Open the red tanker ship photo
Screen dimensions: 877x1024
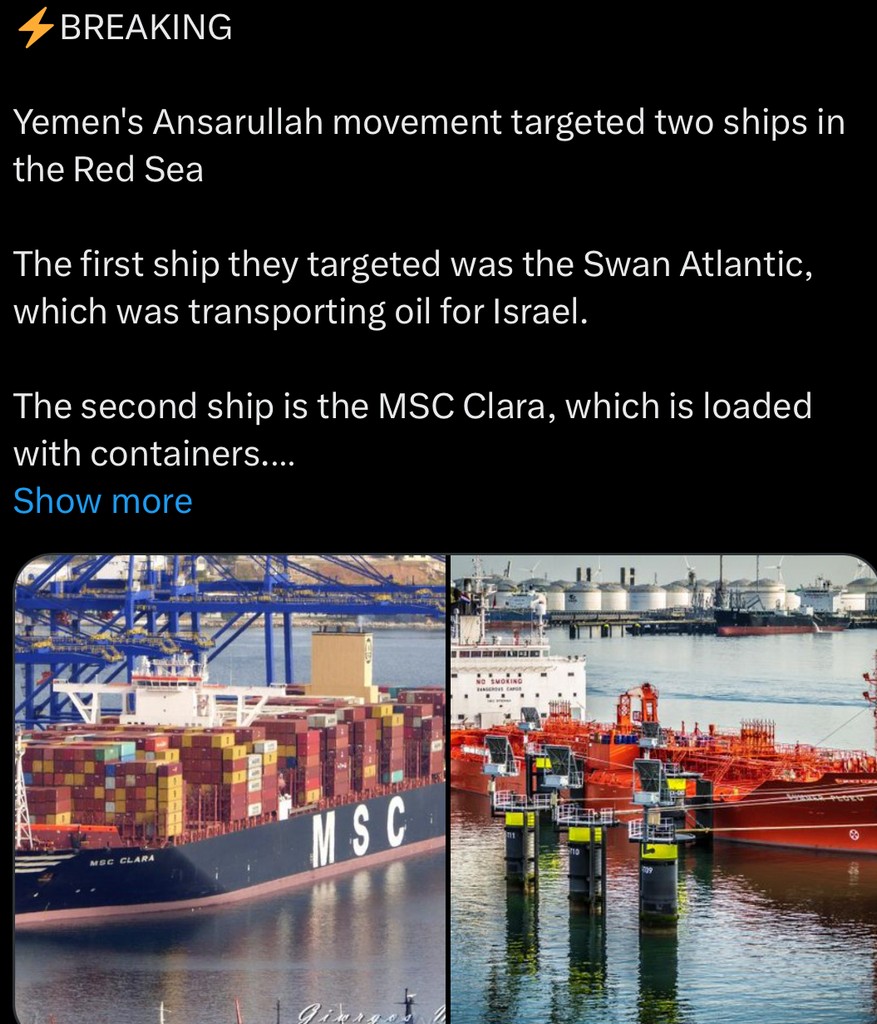(x=664, y=790)
